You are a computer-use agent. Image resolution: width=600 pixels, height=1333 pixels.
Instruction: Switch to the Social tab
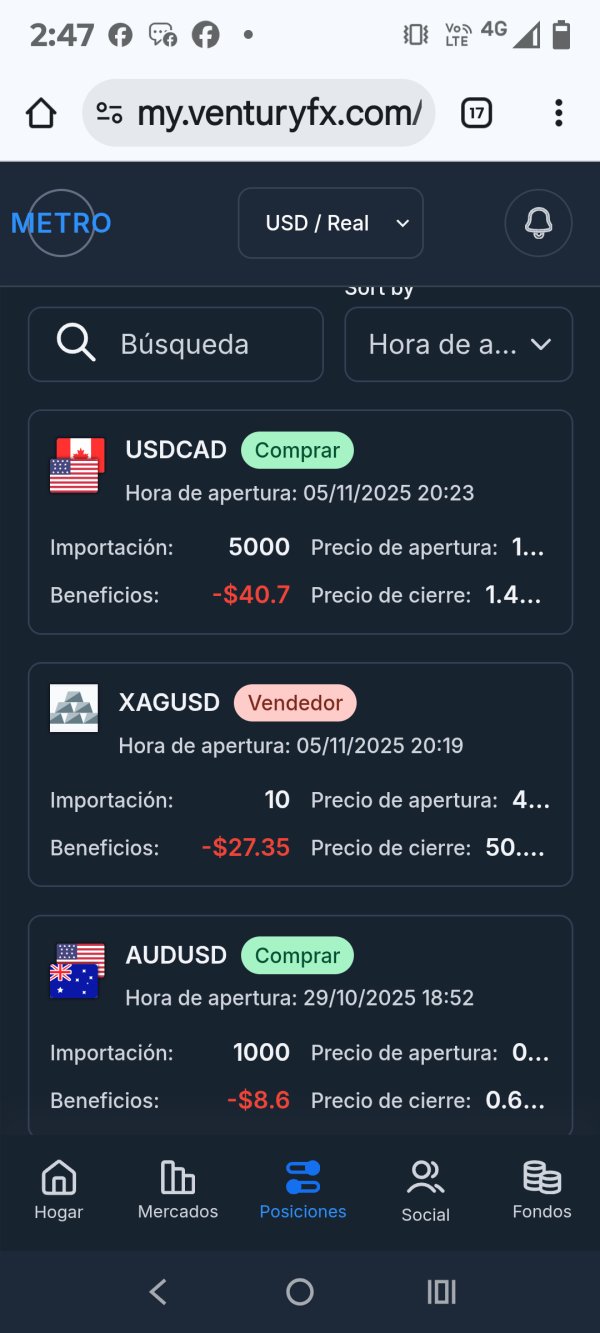coord(426,1190)
